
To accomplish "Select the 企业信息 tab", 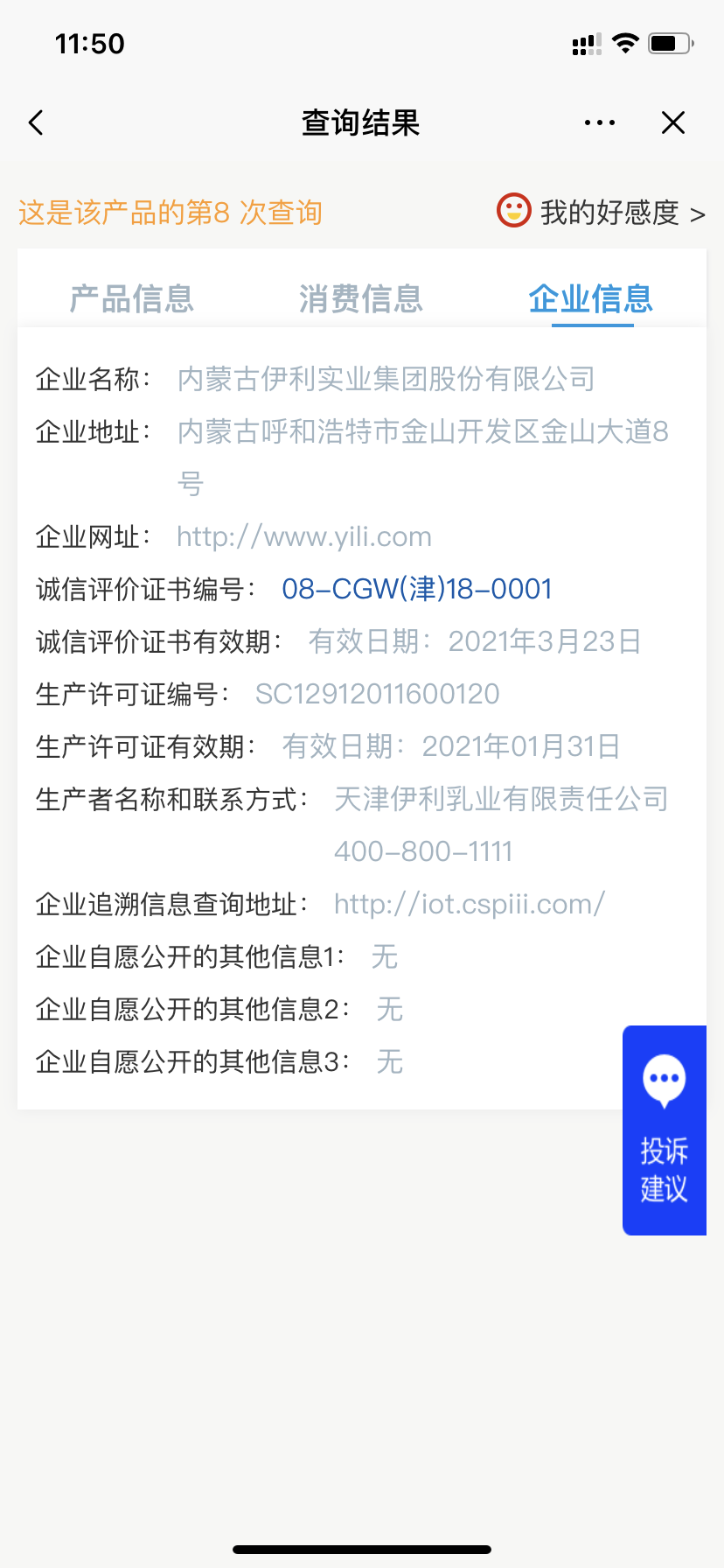I will pyautogui.click(x=591, y=298).
